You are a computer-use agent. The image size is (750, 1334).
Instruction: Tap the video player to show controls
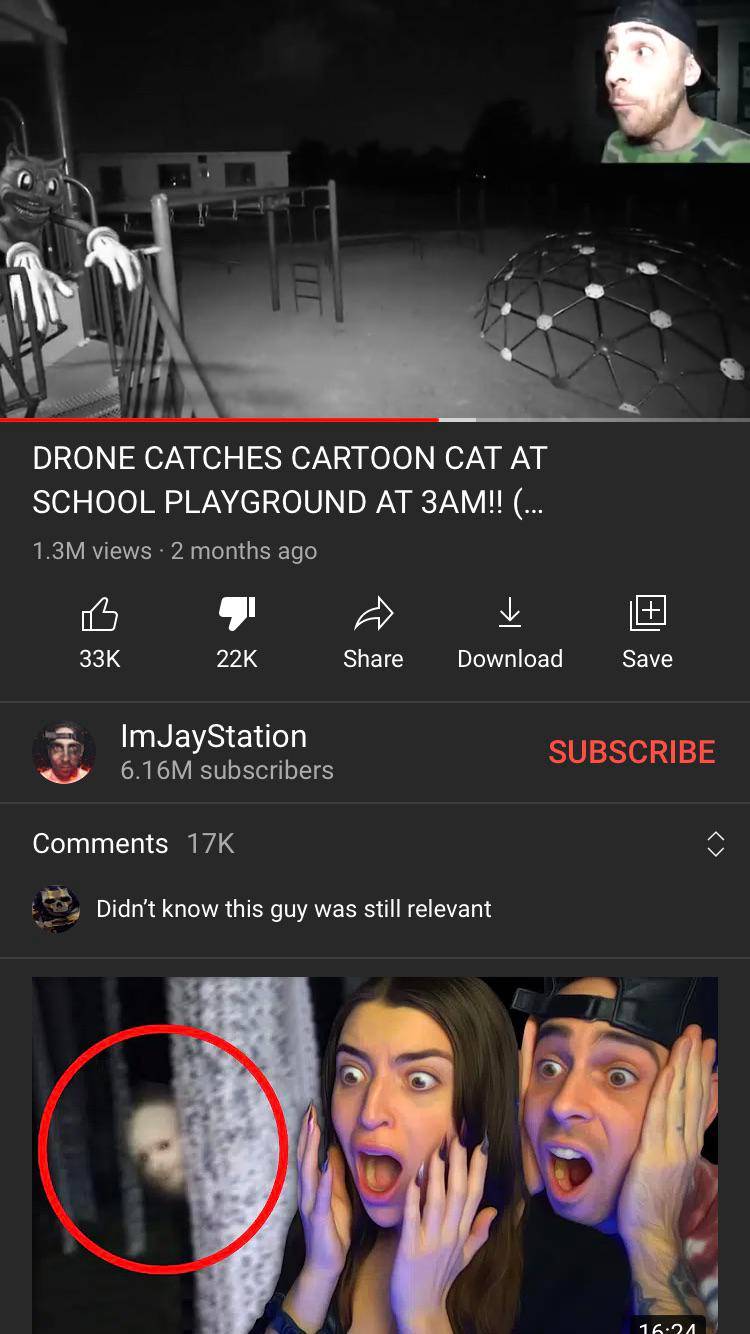click(375, 210)
